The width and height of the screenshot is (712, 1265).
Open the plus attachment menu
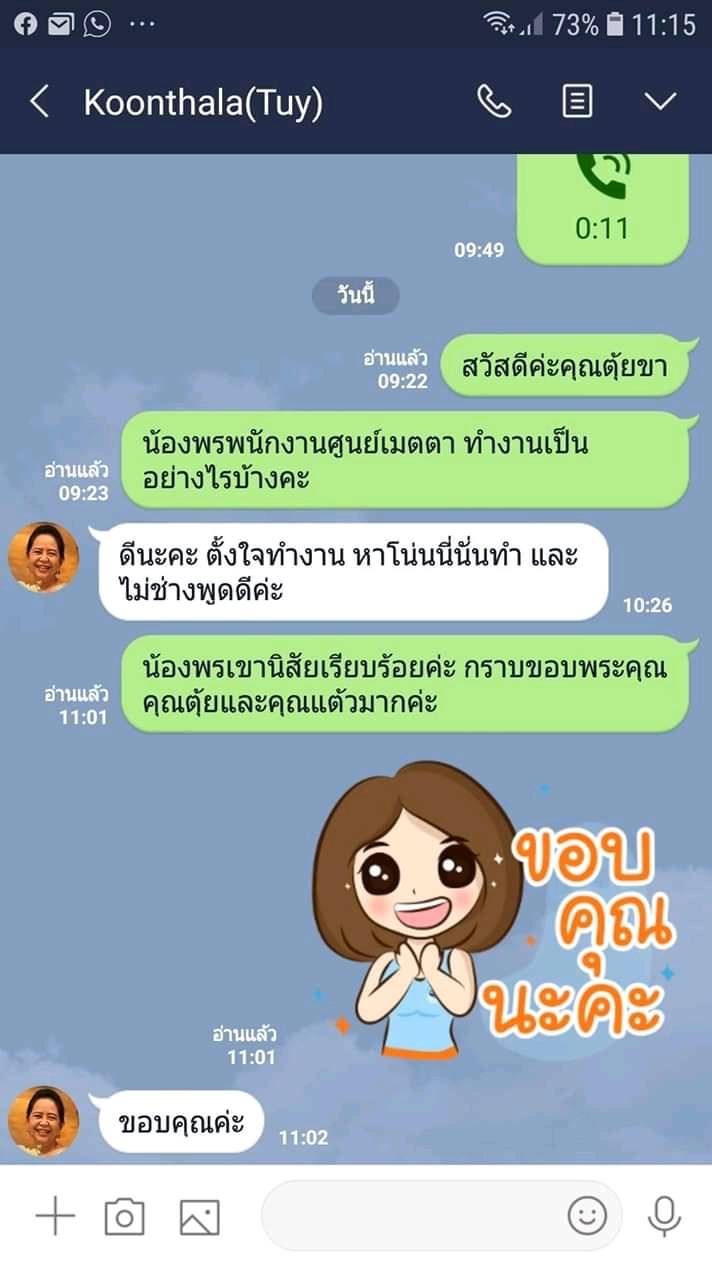pyautogui.click(x=55, y=1216)
